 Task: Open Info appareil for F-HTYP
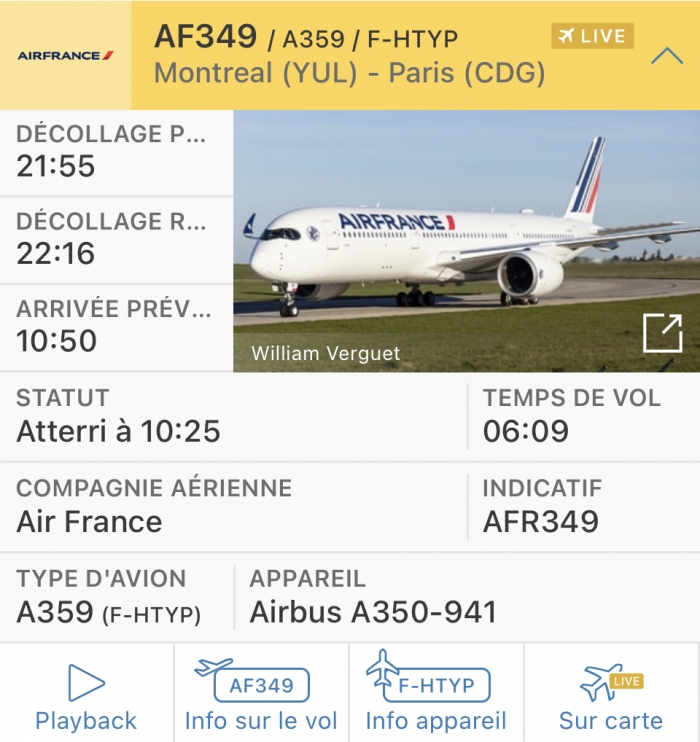(436, 697)
